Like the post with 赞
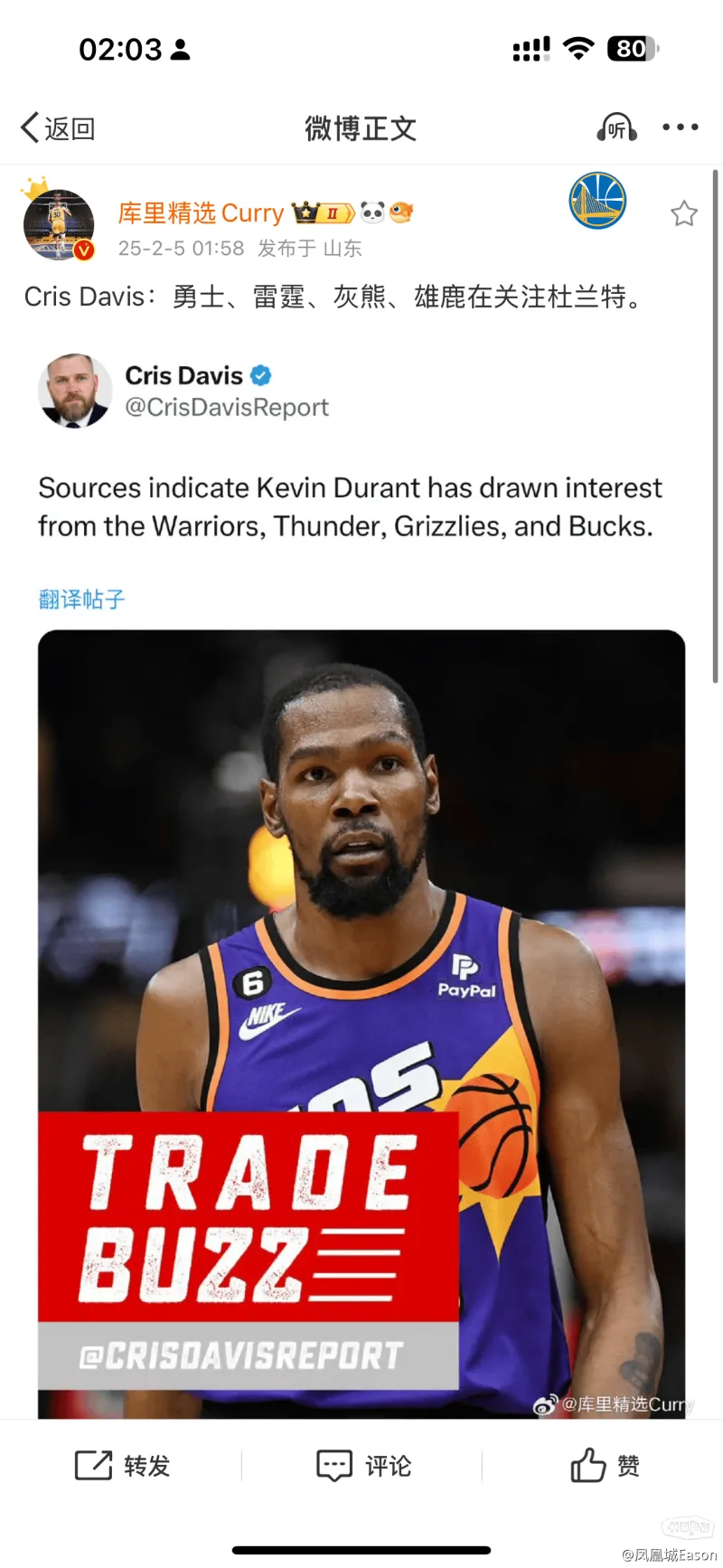Screen dimensions: 723x1568 point(605,1465)
